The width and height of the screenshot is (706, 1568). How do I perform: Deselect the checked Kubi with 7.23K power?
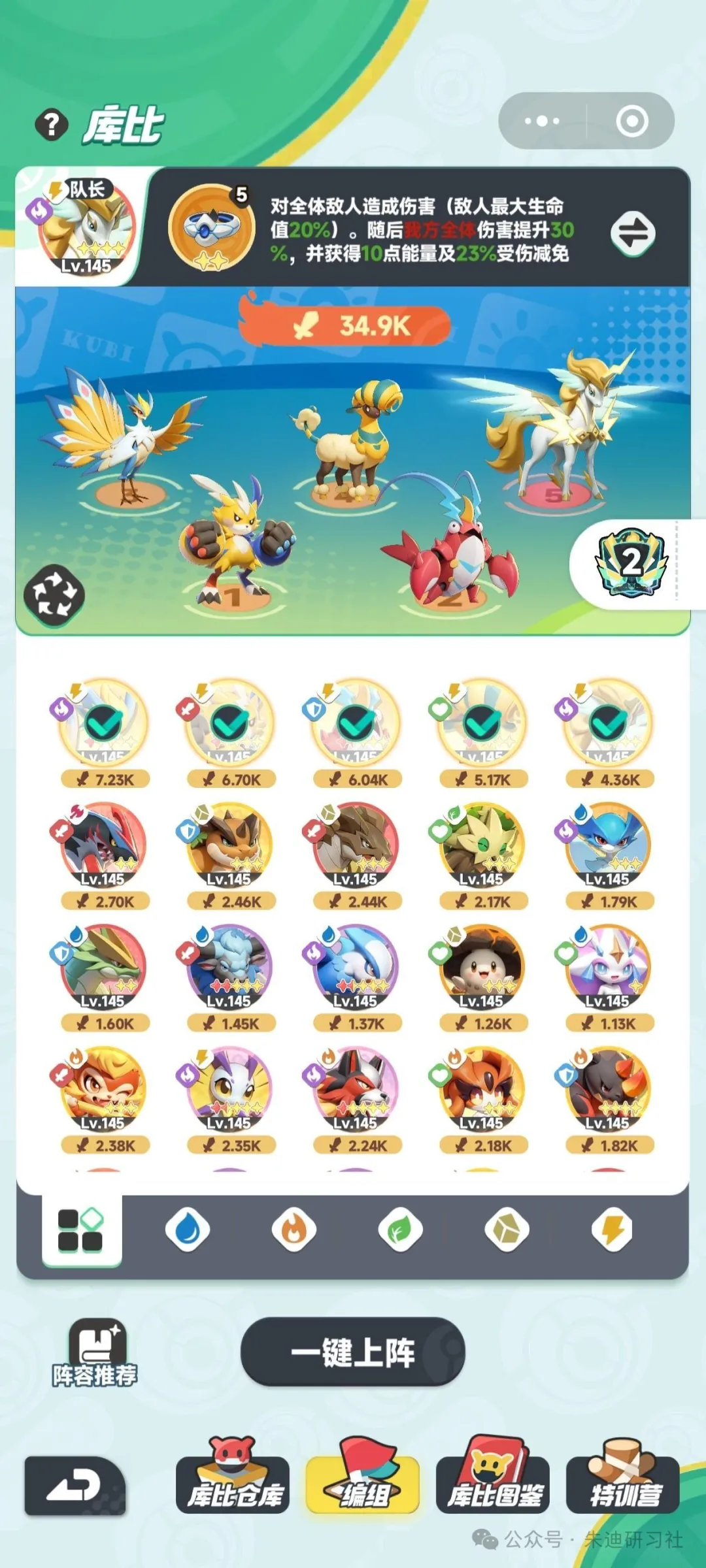point(103,724)
